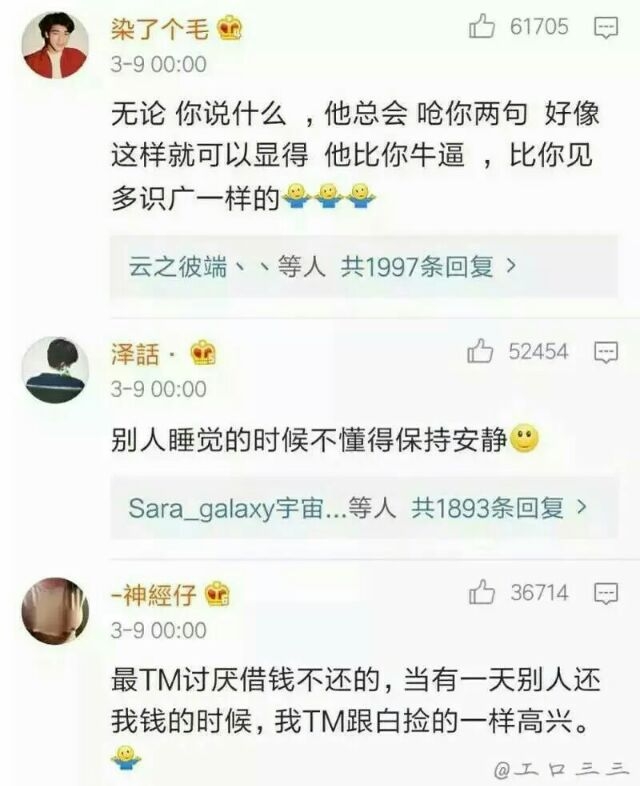Open 泽話's profile avatar
Screen dimensions: 640x786
pos(55,370)
